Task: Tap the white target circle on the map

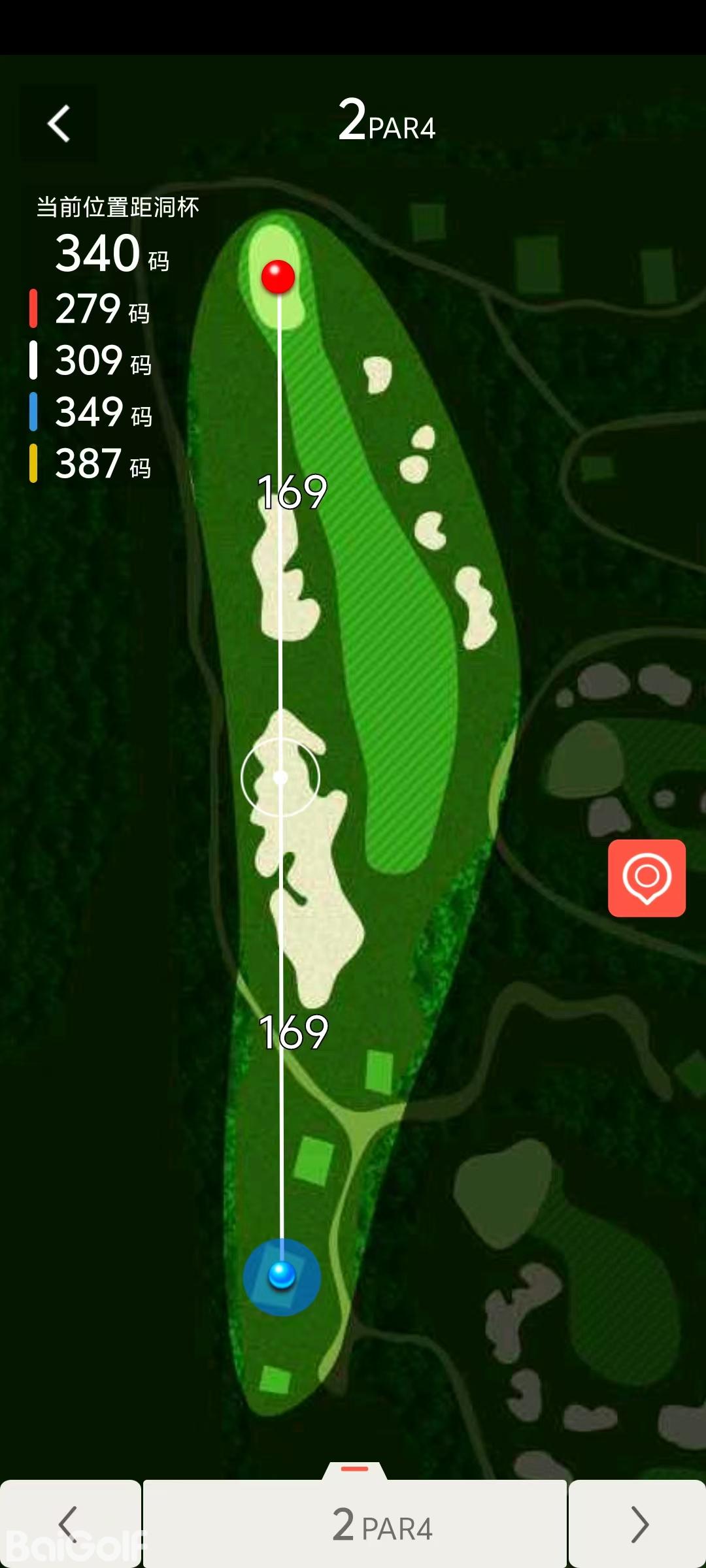Action: point(280,777)
